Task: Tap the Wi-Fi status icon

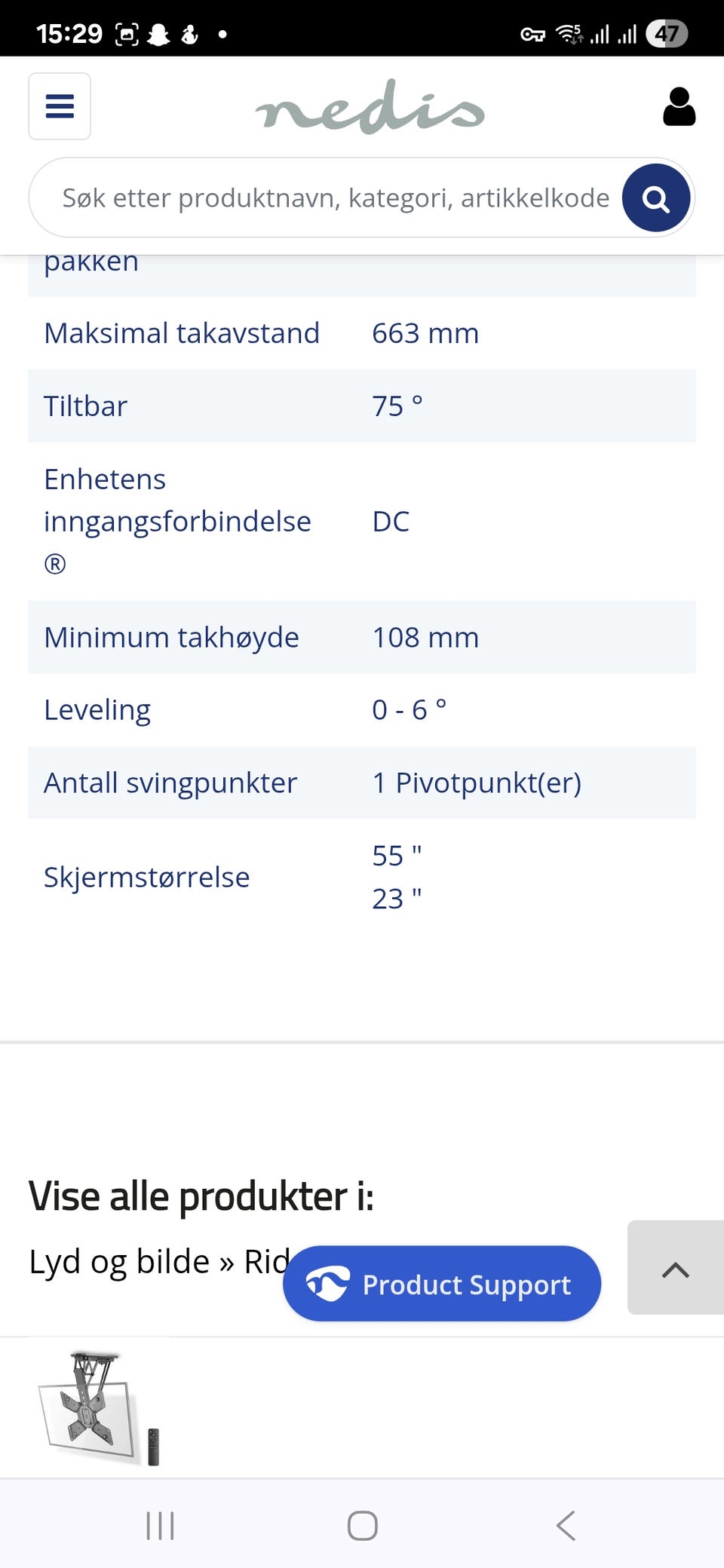Action: tap(568, 32)
